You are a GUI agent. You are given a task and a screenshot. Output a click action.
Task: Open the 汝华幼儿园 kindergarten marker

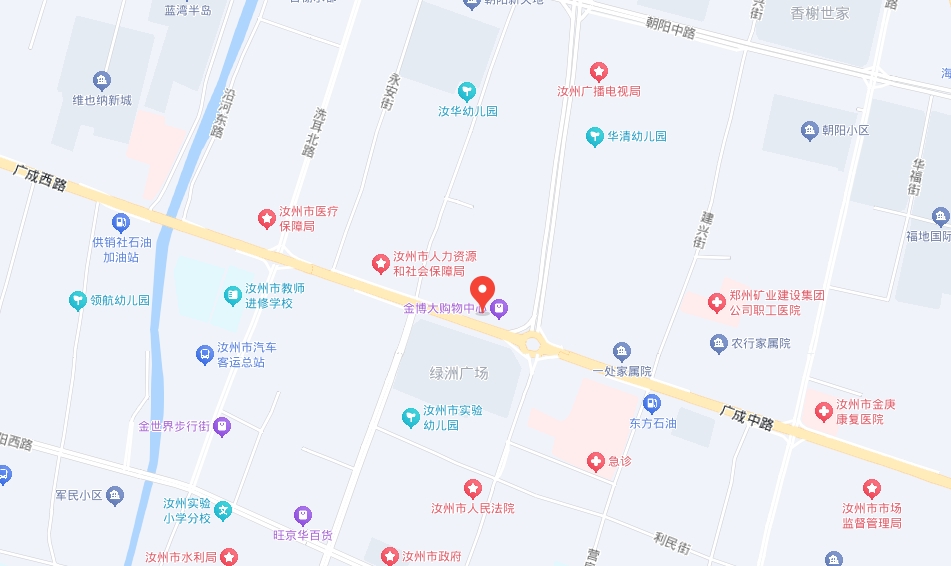click(x=467, y=92)
